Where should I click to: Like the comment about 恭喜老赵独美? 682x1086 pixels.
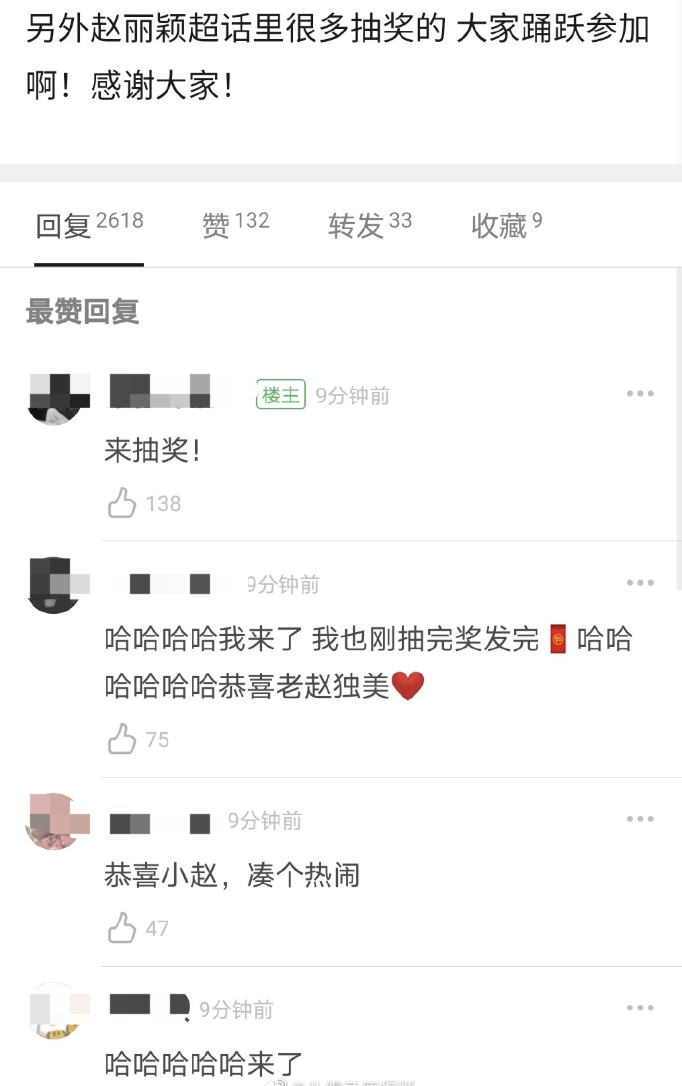[122, 739]
